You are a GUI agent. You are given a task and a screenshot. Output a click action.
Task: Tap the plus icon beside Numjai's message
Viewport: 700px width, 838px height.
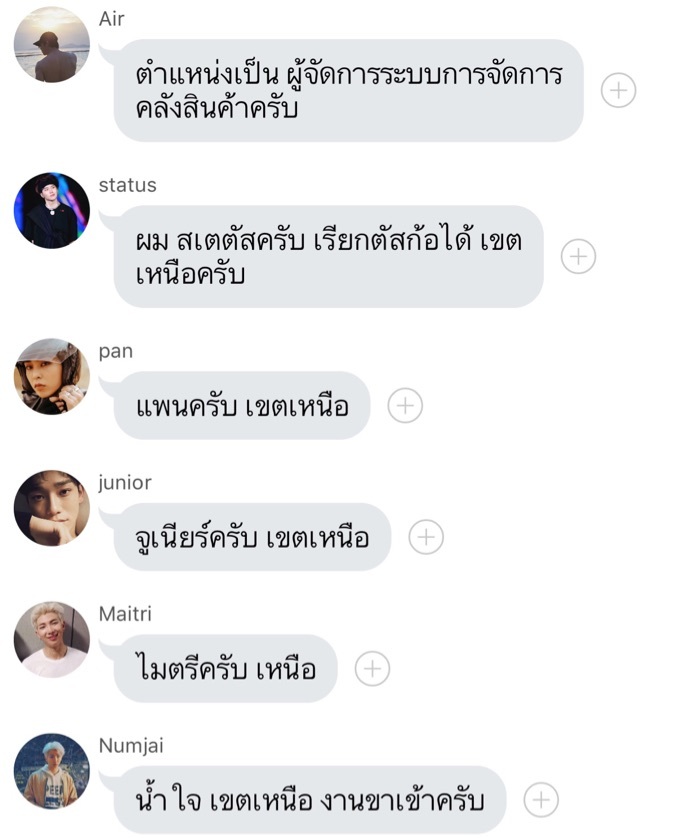(541, 799)
